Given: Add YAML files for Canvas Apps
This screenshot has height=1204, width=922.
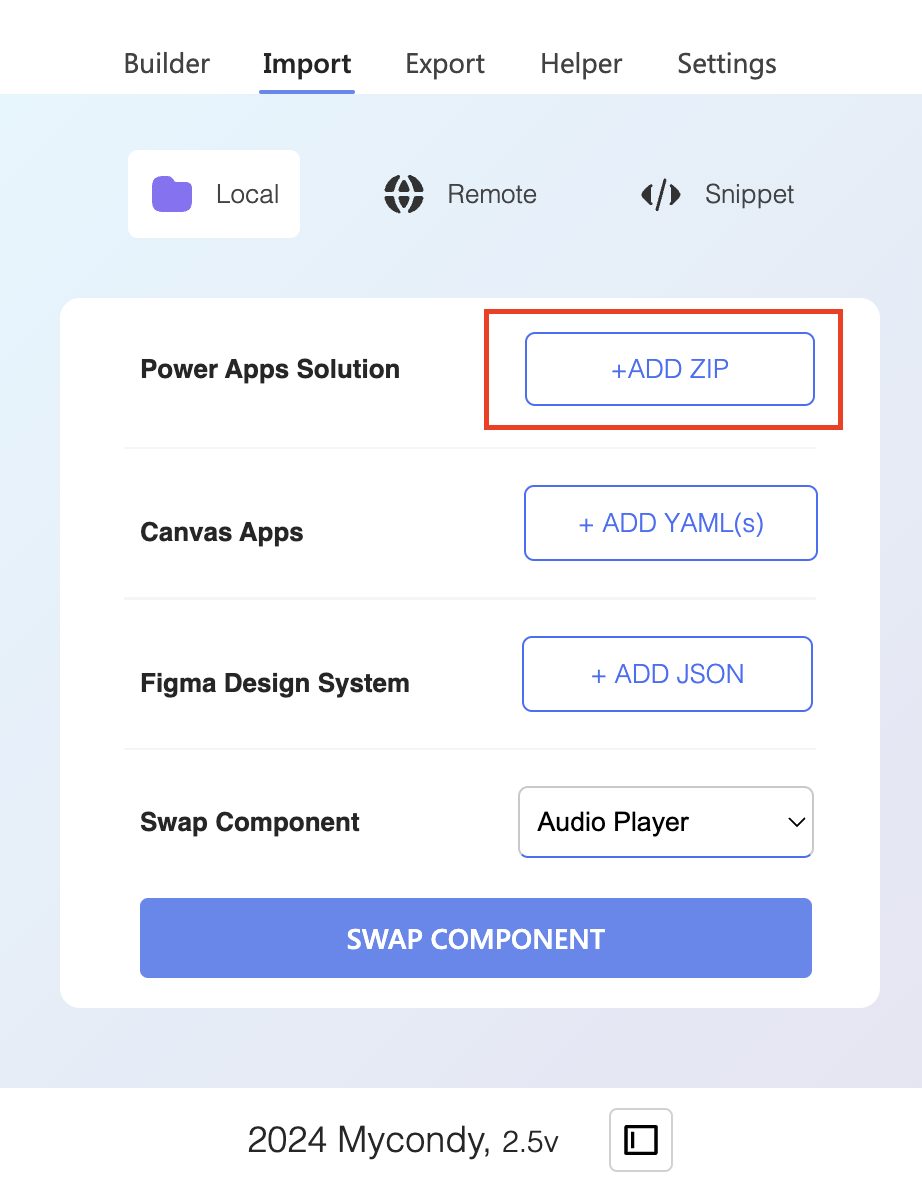Looking at the screenshot, I should point(670,523).
